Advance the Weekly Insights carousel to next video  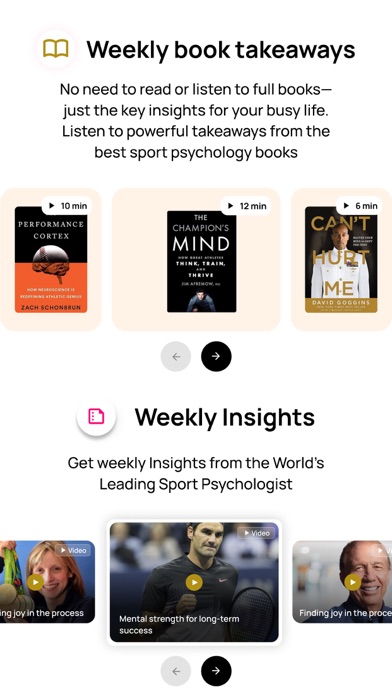pos(216,671)
